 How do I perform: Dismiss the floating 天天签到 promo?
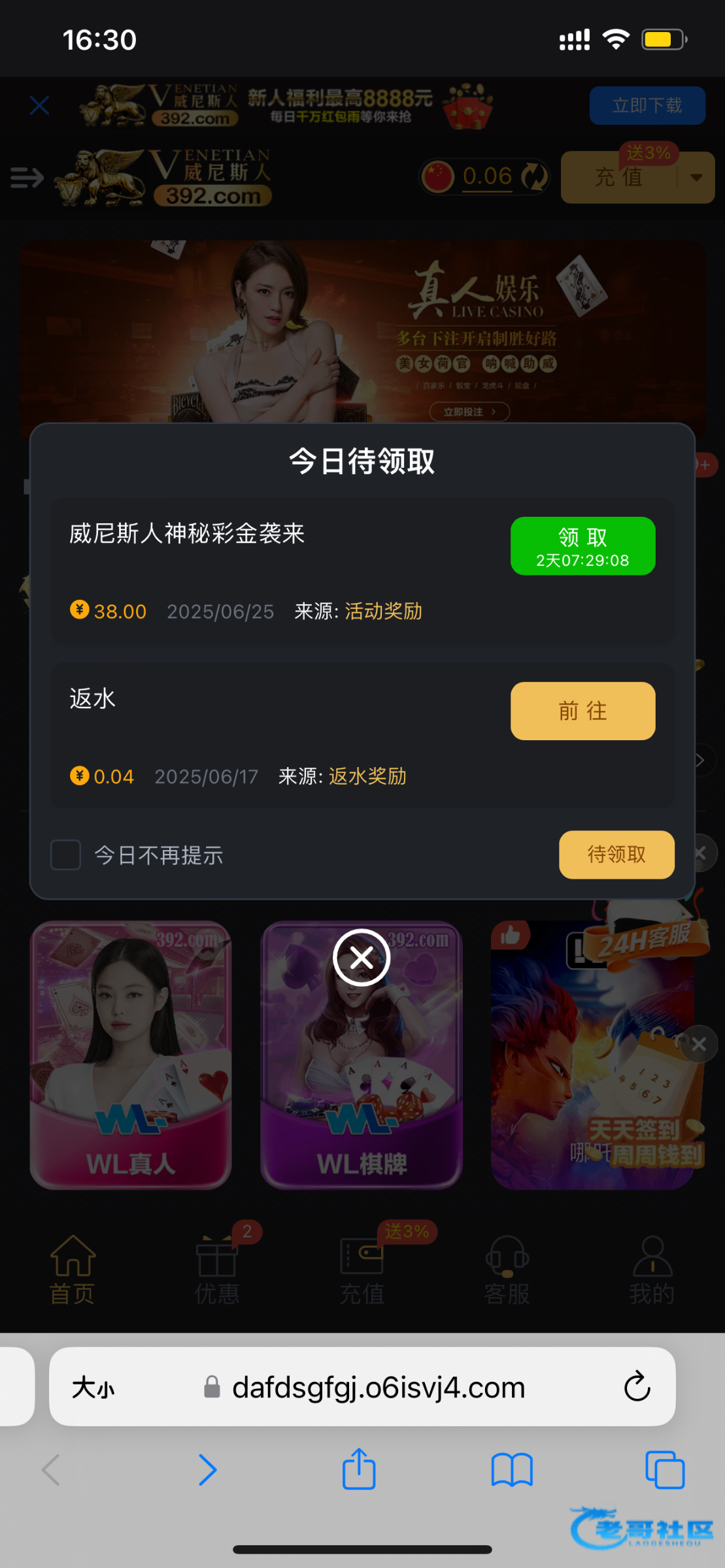click(698, 1044)
